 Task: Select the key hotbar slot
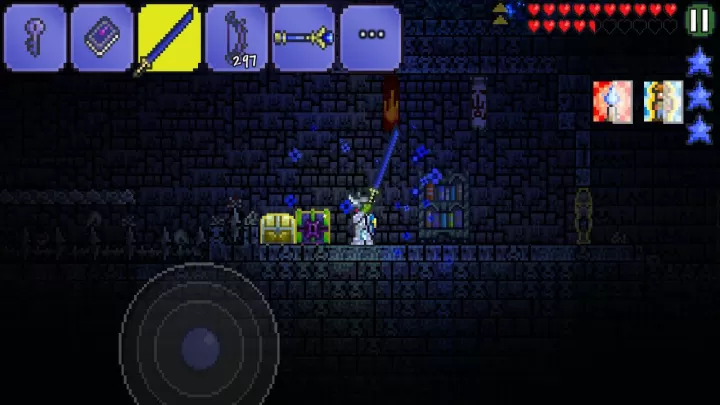pyautogui.click(x=35, y=38)
